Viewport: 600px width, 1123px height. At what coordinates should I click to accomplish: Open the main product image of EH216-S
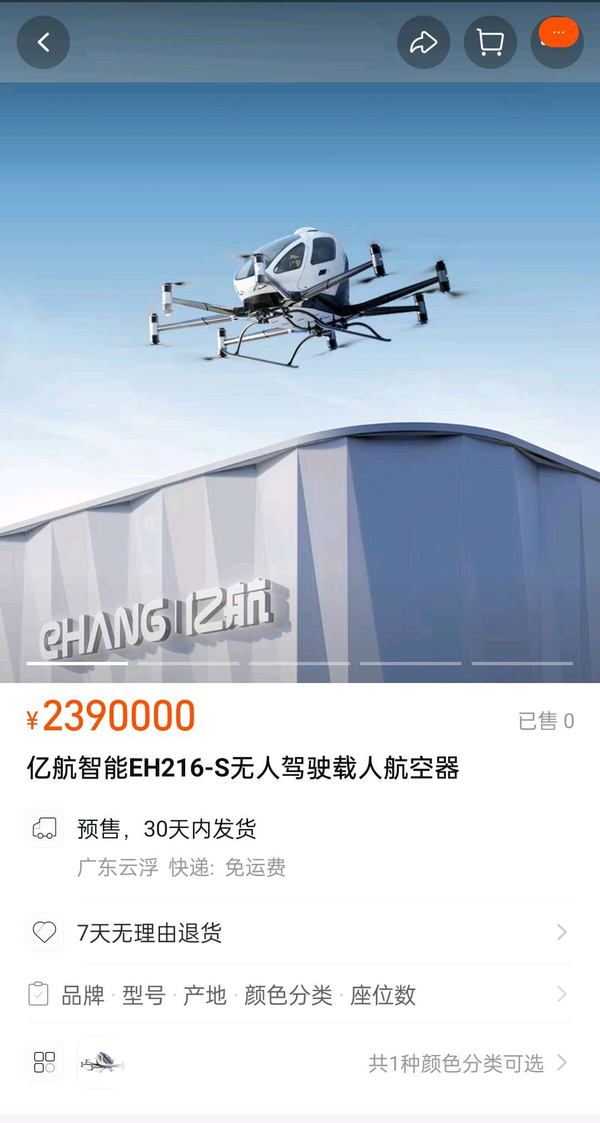click(x=300, y=380)
